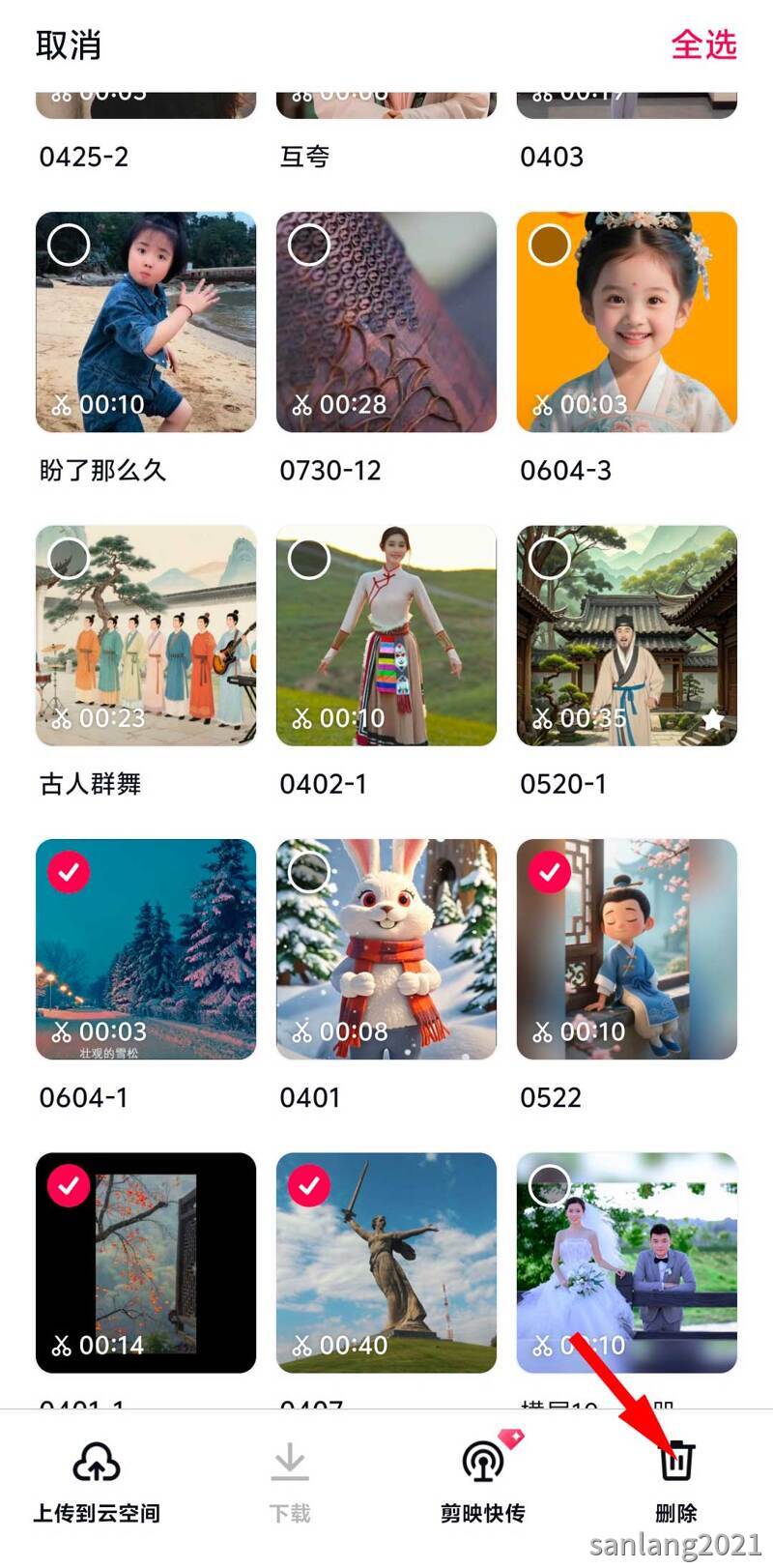Select the wedding couple draft
773x1568 pixels.
tap(549, 1185)
